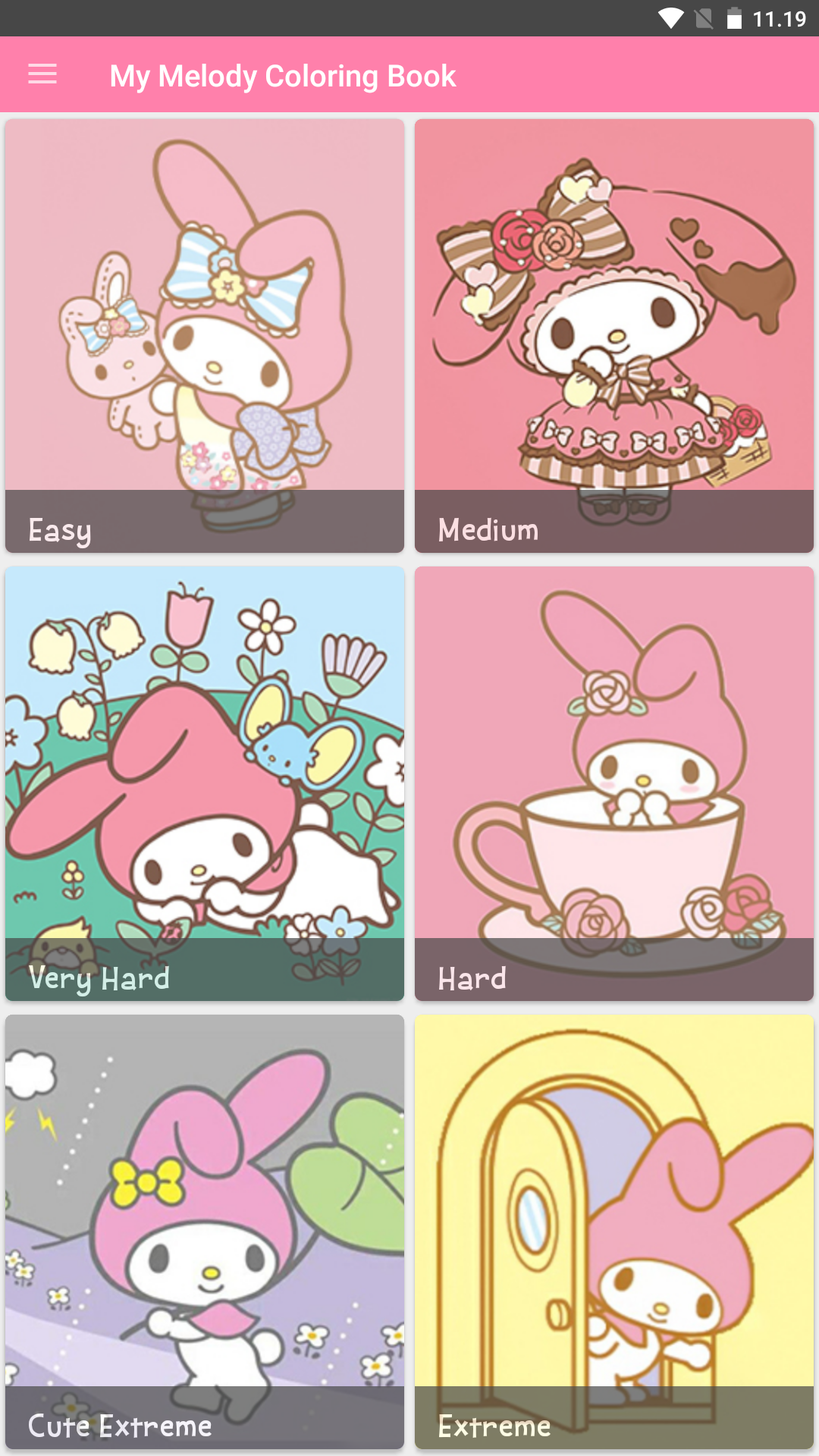Open the Hard teacup coloring page
This screenshot has height=1456, width=819.
614,783
